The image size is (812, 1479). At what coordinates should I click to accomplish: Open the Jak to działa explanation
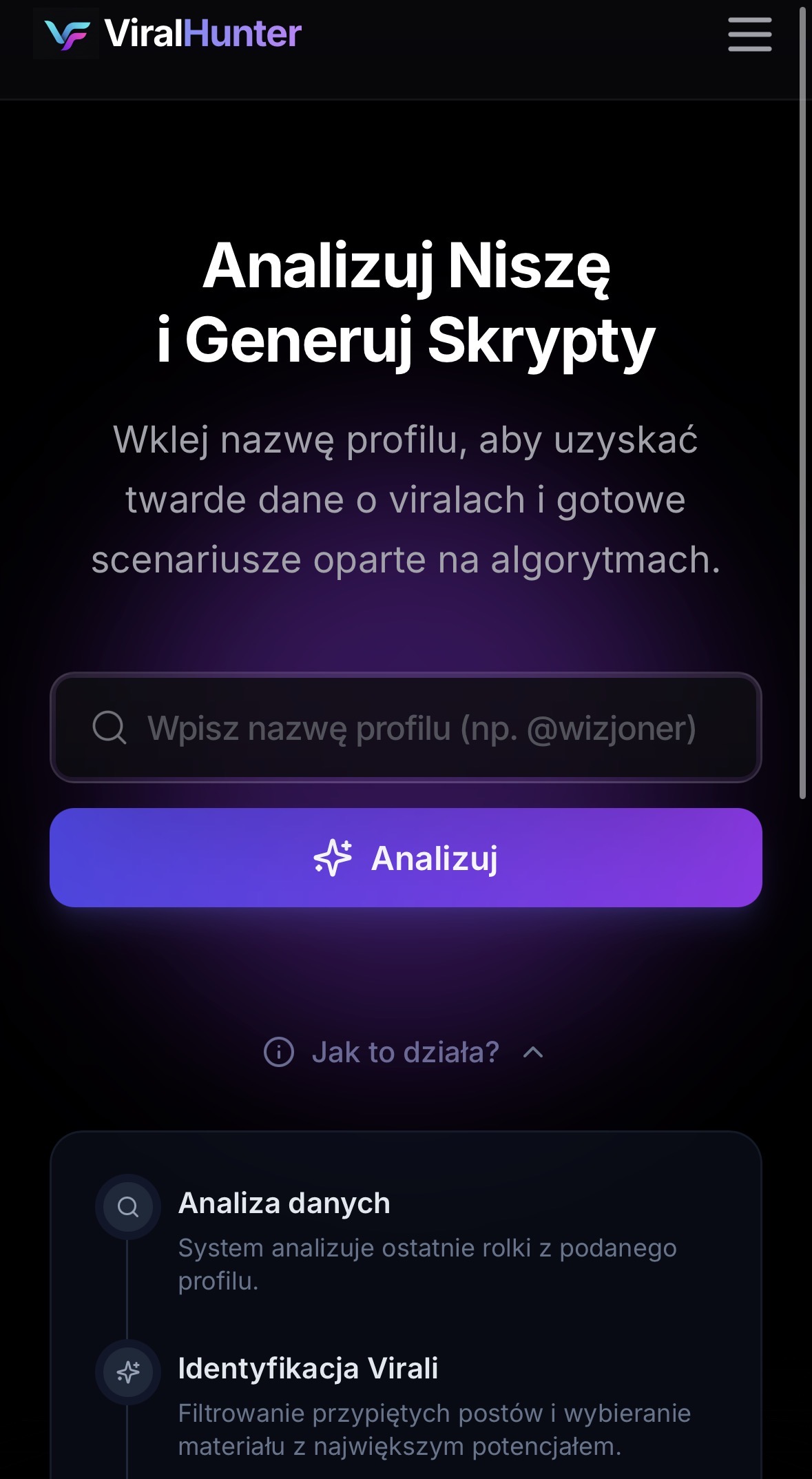tap(405, 1053)
